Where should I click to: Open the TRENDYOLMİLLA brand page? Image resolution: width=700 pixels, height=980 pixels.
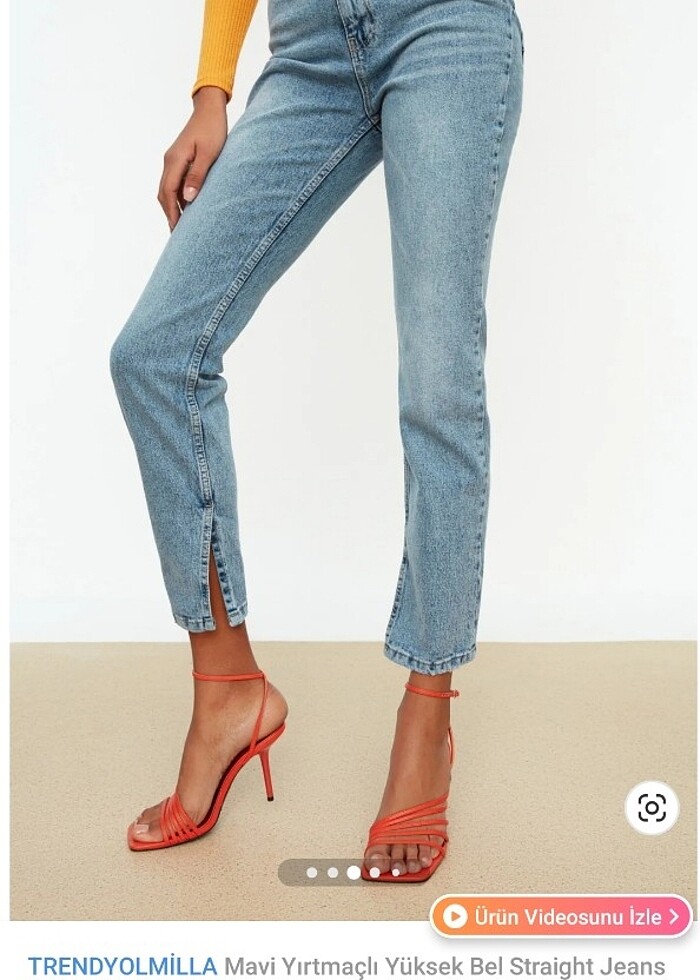click(x=122, y=967)
